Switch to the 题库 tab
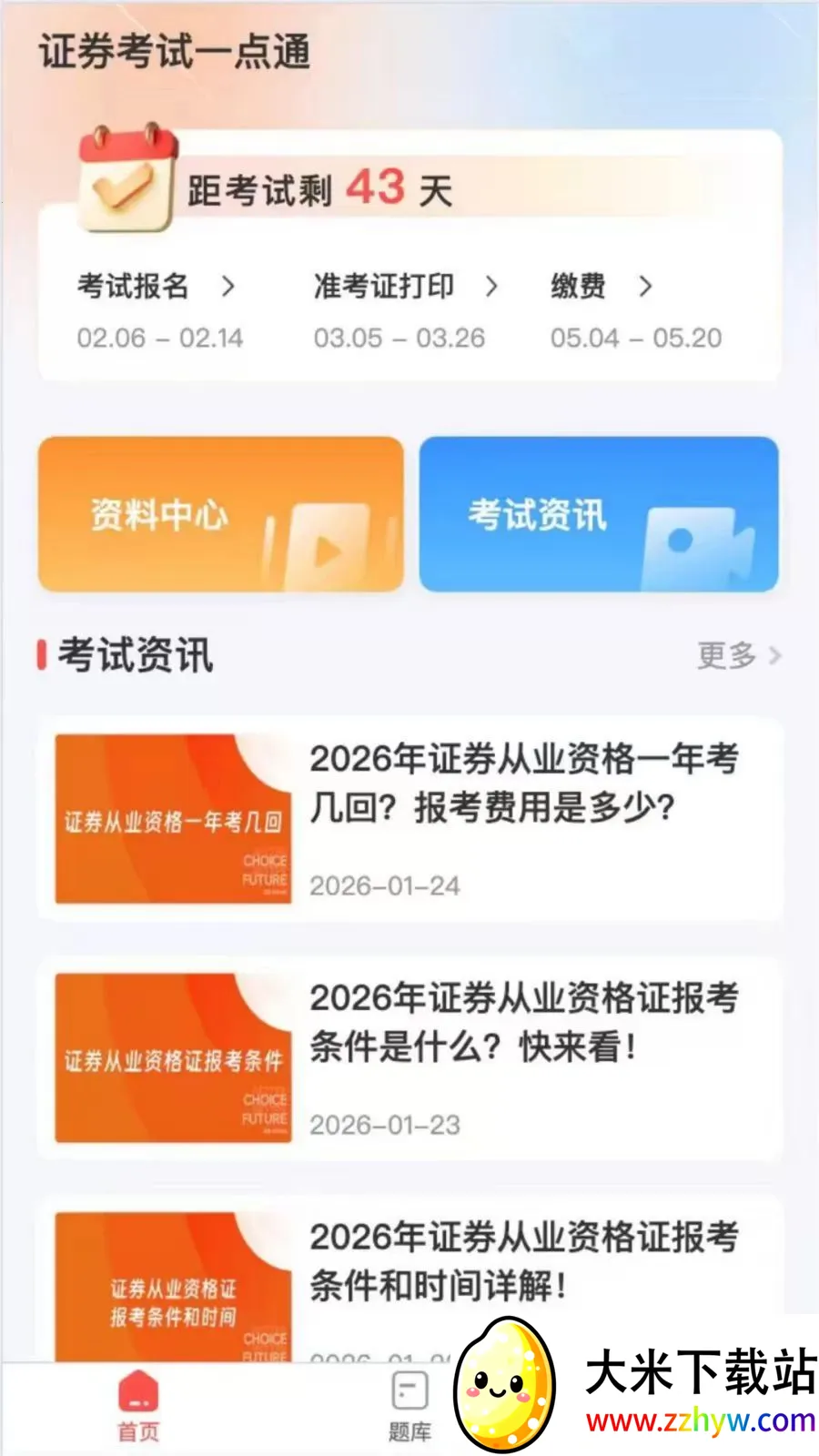The height and width of the screenshot is (1456, 819). [x=409, y=1408]
